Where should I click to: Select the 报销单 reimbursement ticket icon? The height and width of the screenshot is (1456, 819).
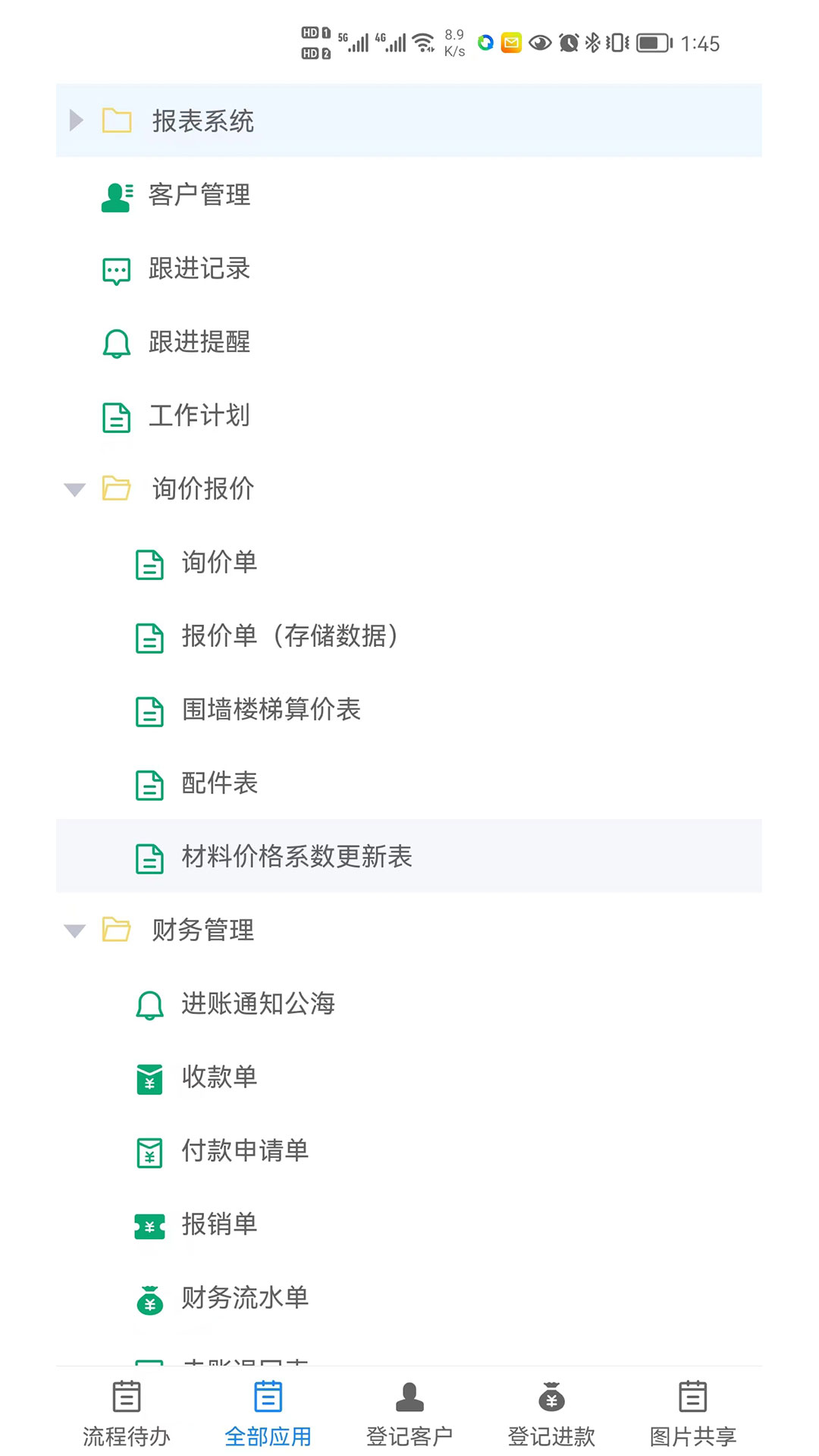point(149,1225)
